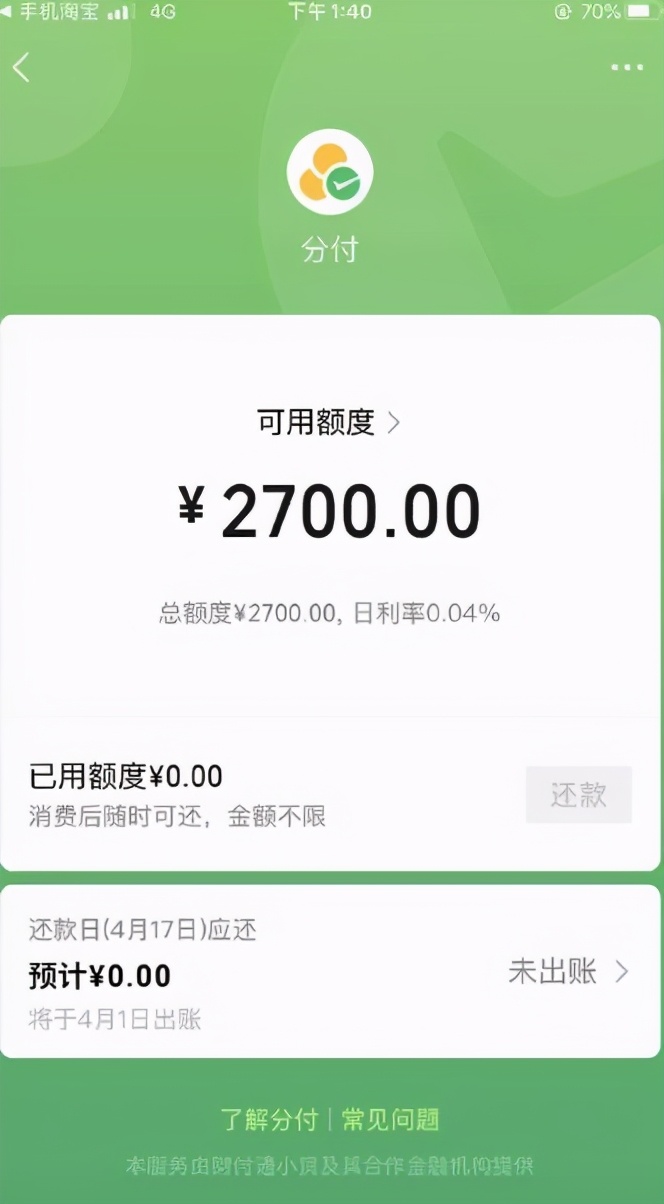This screenshot has width=664, height=1204.
Task: Open the three-dot overflow menu
Action: (627, 68)
